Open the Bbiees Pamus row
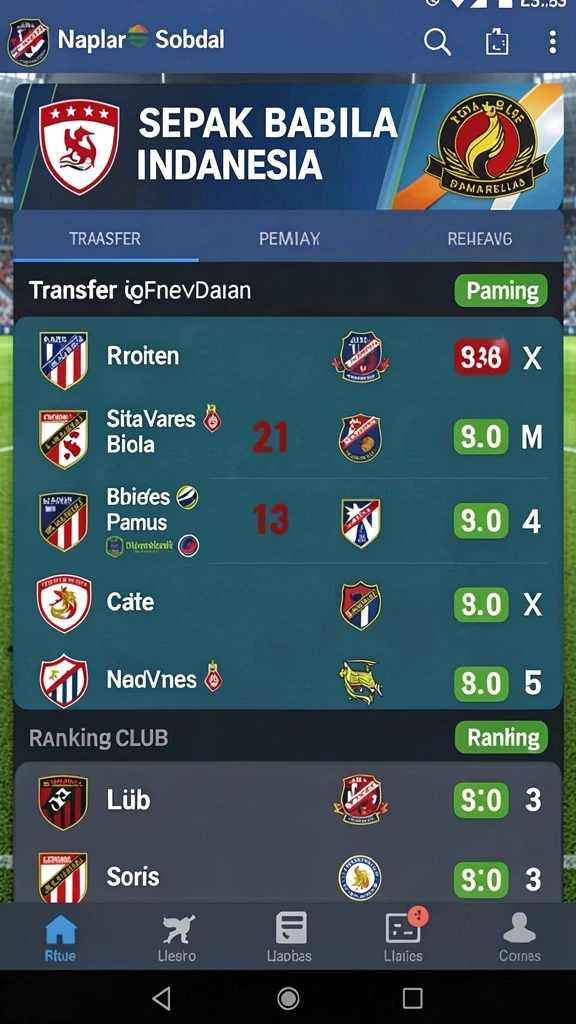Viewport: 576px width, 1024px height. click(288, 521)
